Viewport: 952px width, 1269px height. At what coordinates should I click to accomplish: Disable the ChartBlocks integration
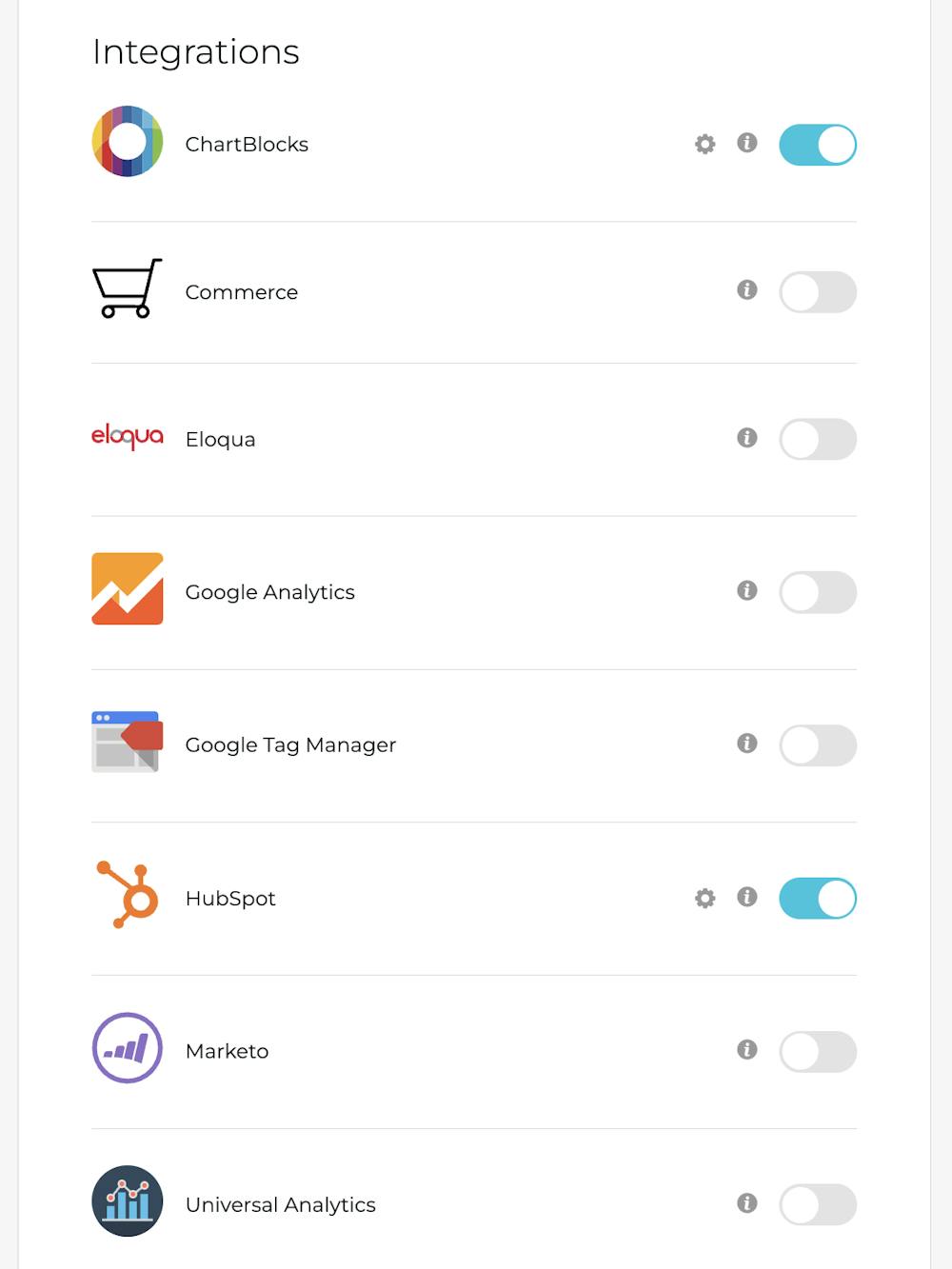click(x=818, y=145)
